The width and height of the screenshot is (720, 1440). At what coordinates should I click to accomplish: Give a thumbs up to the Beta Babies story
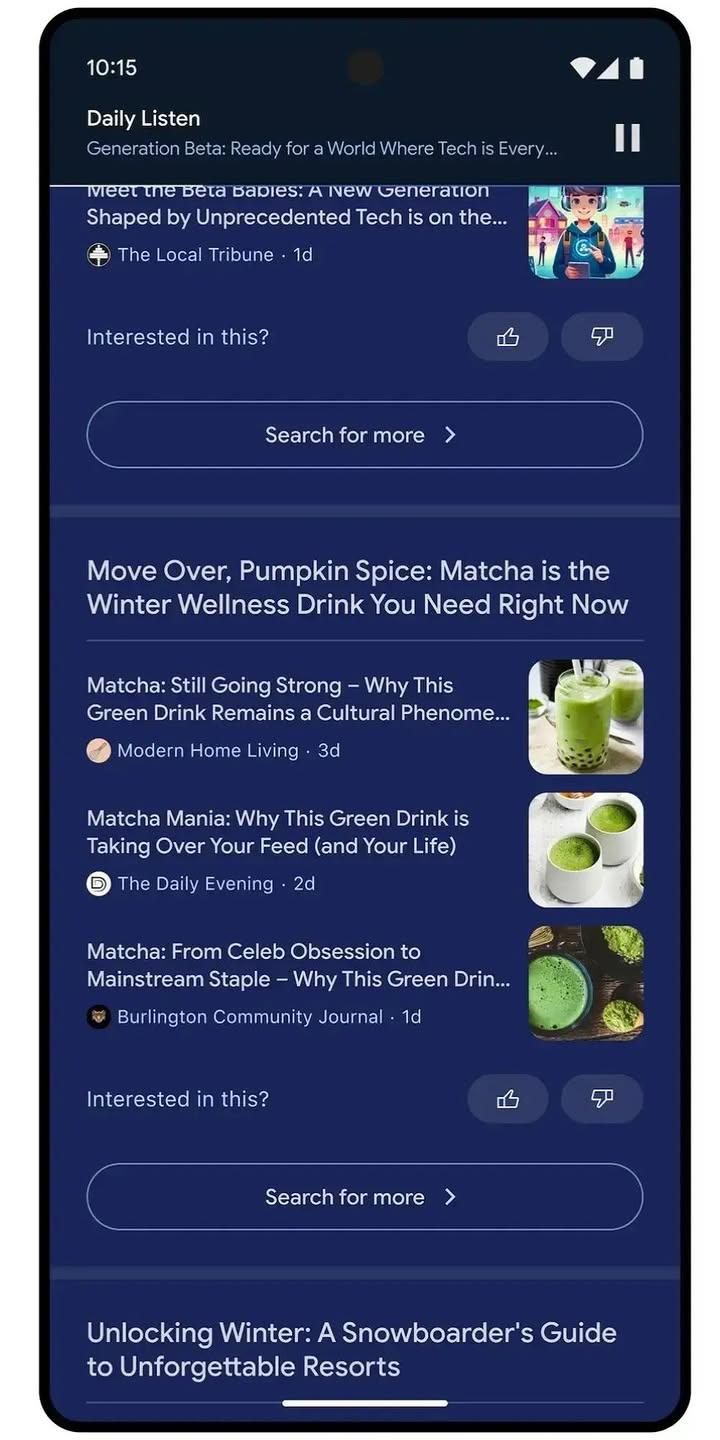click(508, 337)
